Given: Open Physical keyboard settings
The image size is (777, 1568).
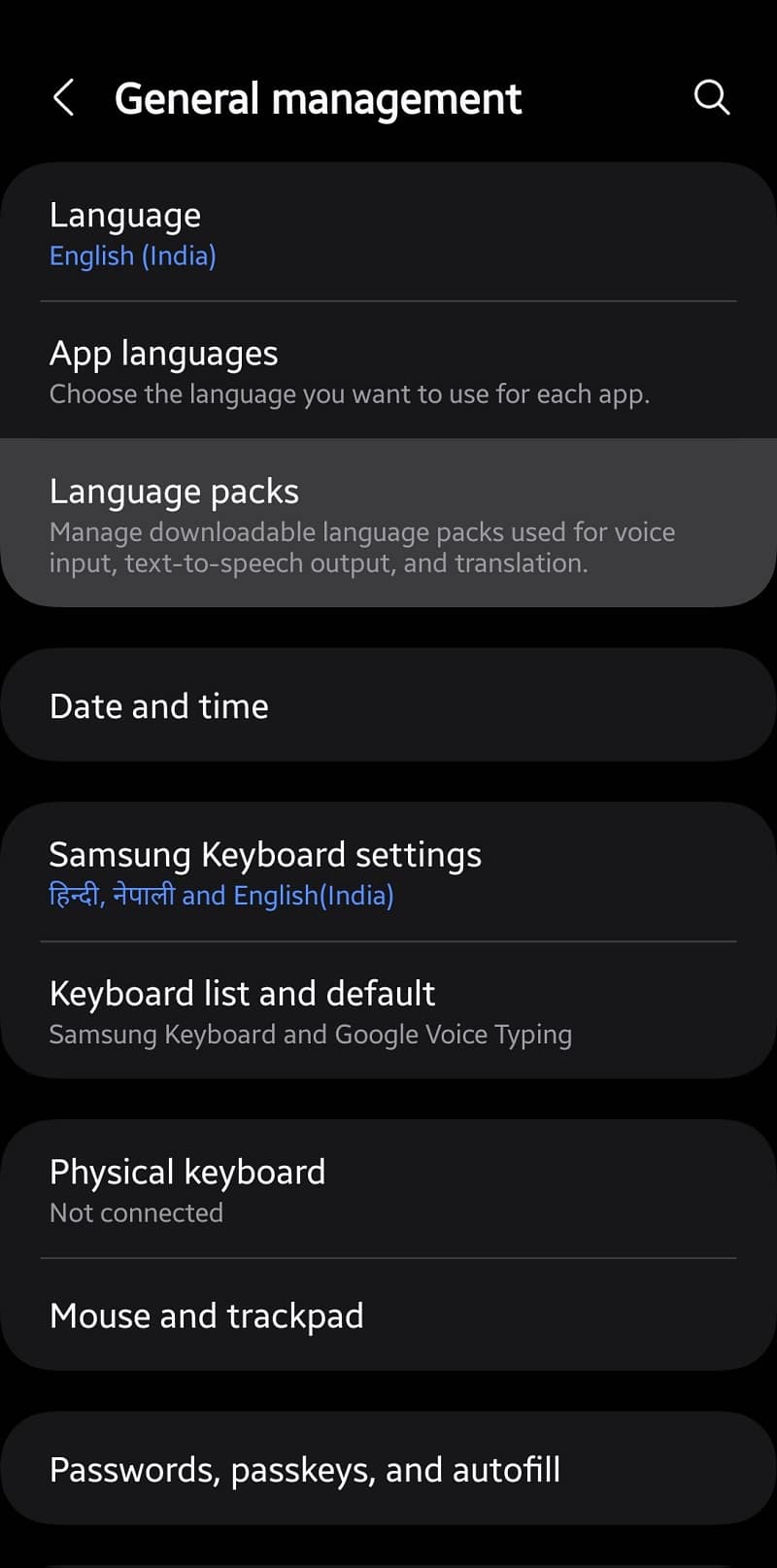Looking at the screenshot, I should point(388,1189).
